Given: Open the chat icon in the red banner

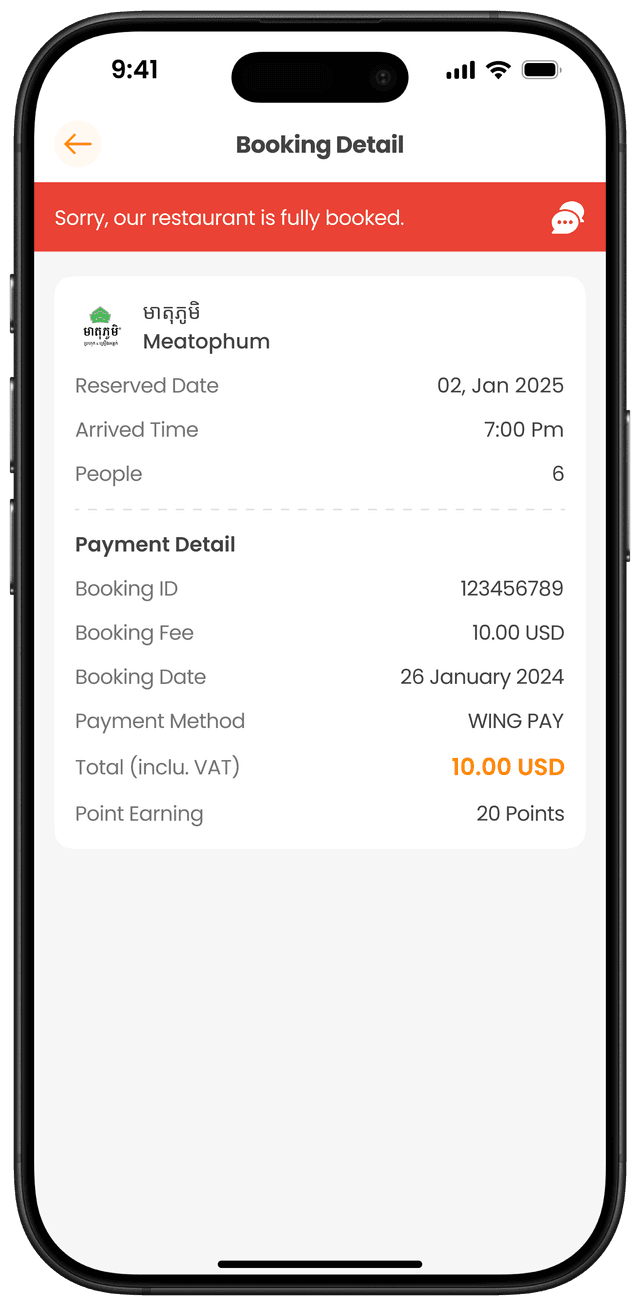Looking at the screenshot, I should coord(567,217).
